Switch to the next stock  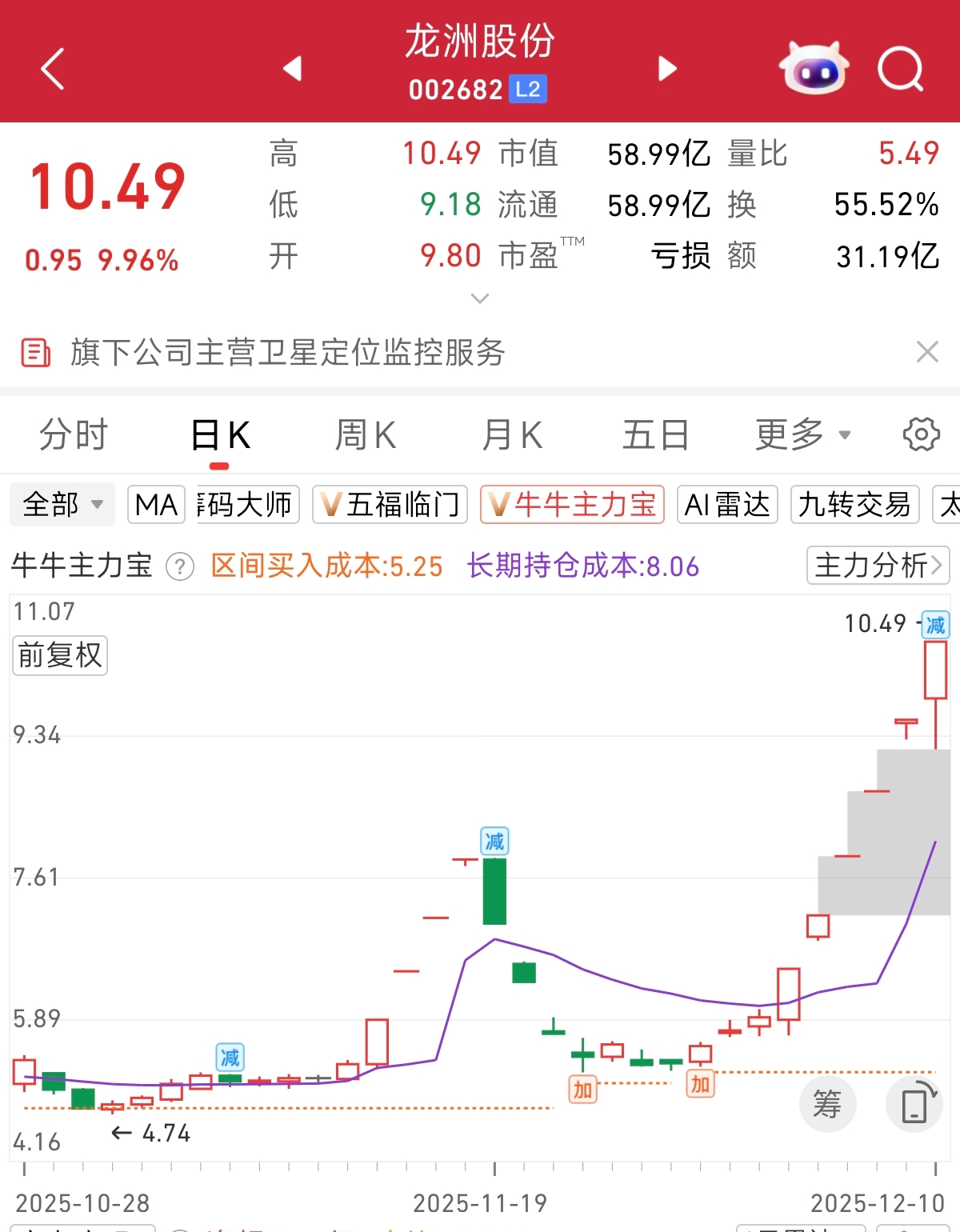[x=667, y=69]
